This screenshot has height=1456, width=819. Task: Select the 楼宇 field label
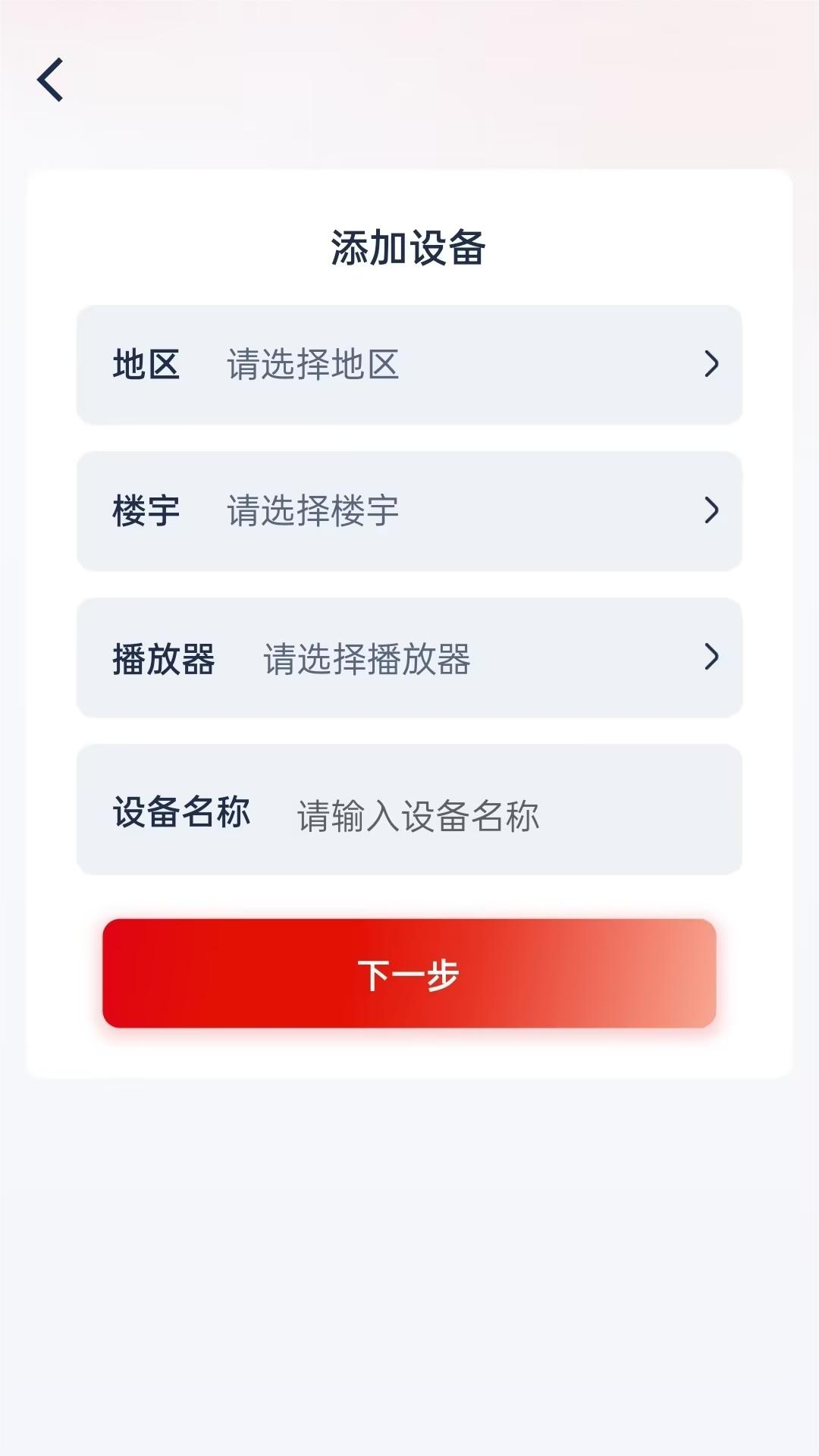click(146, 511)
